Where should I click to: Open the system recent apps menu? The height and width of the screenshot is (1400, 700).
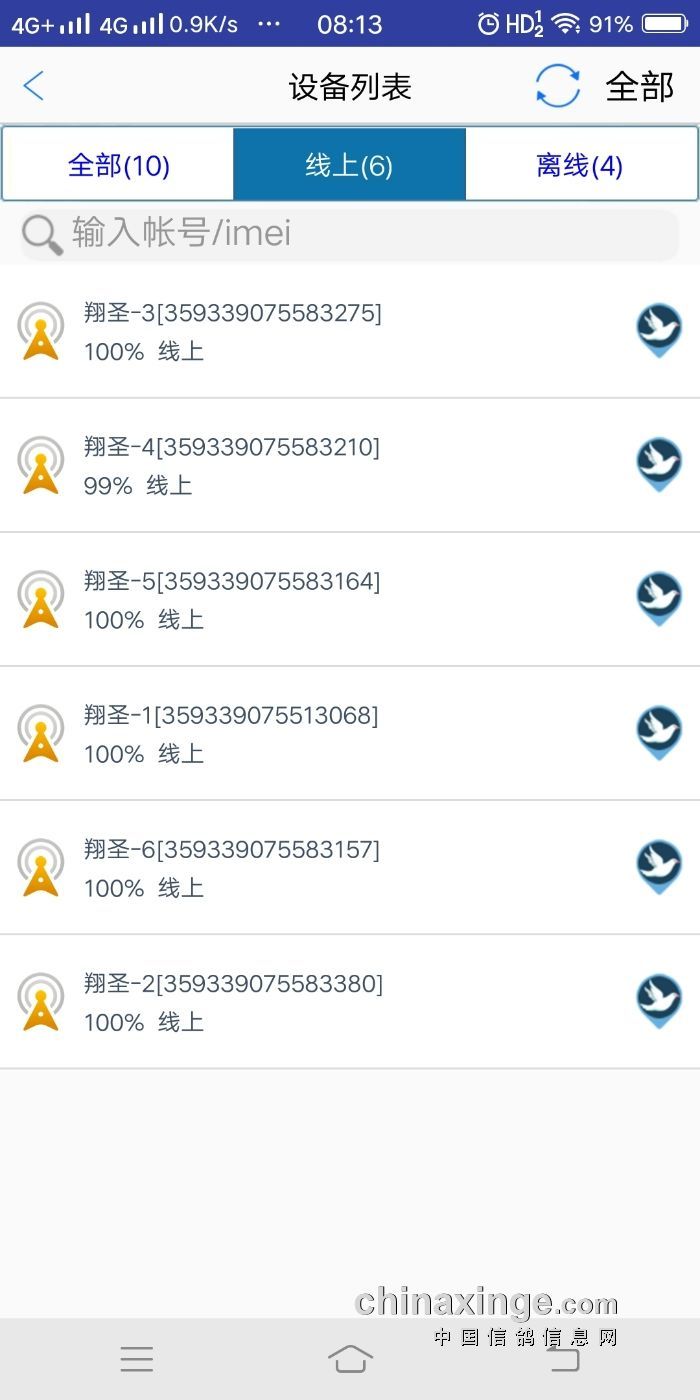(137, 1358)
